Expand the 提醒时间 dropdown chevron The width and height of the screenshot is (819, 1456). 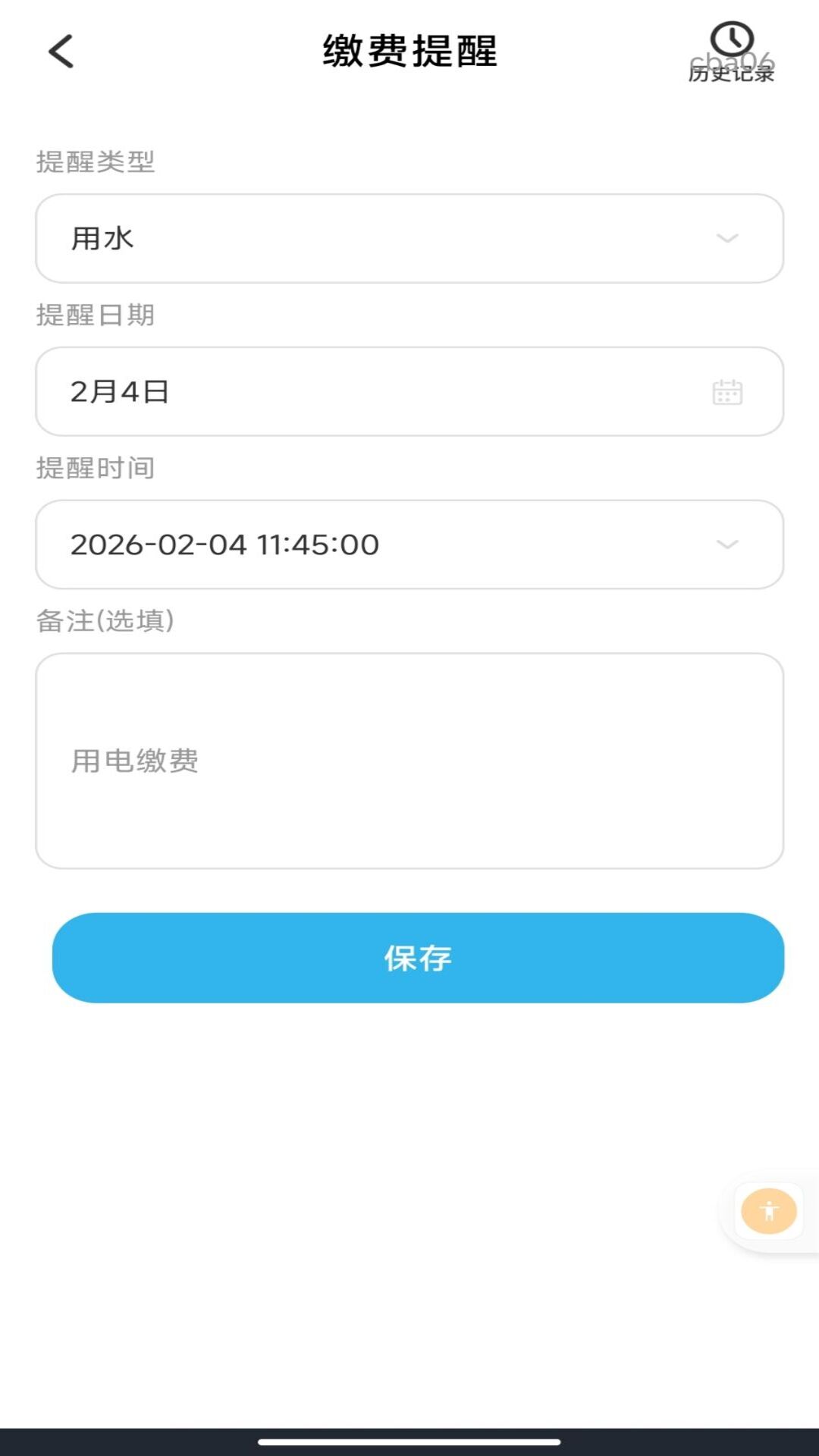(726, 544)
